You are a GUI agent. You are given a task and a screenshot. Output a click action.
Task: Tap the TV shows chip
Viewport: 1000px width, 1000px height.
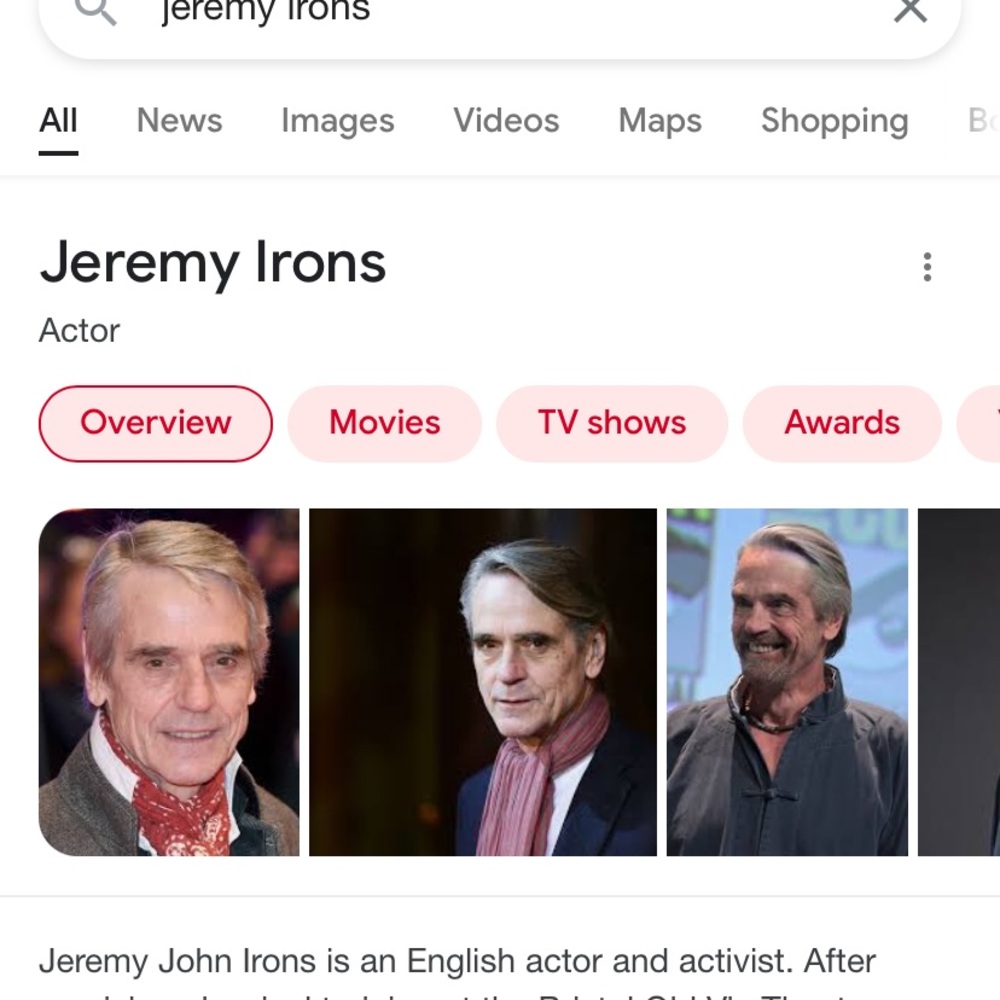[x=611, y=423]
